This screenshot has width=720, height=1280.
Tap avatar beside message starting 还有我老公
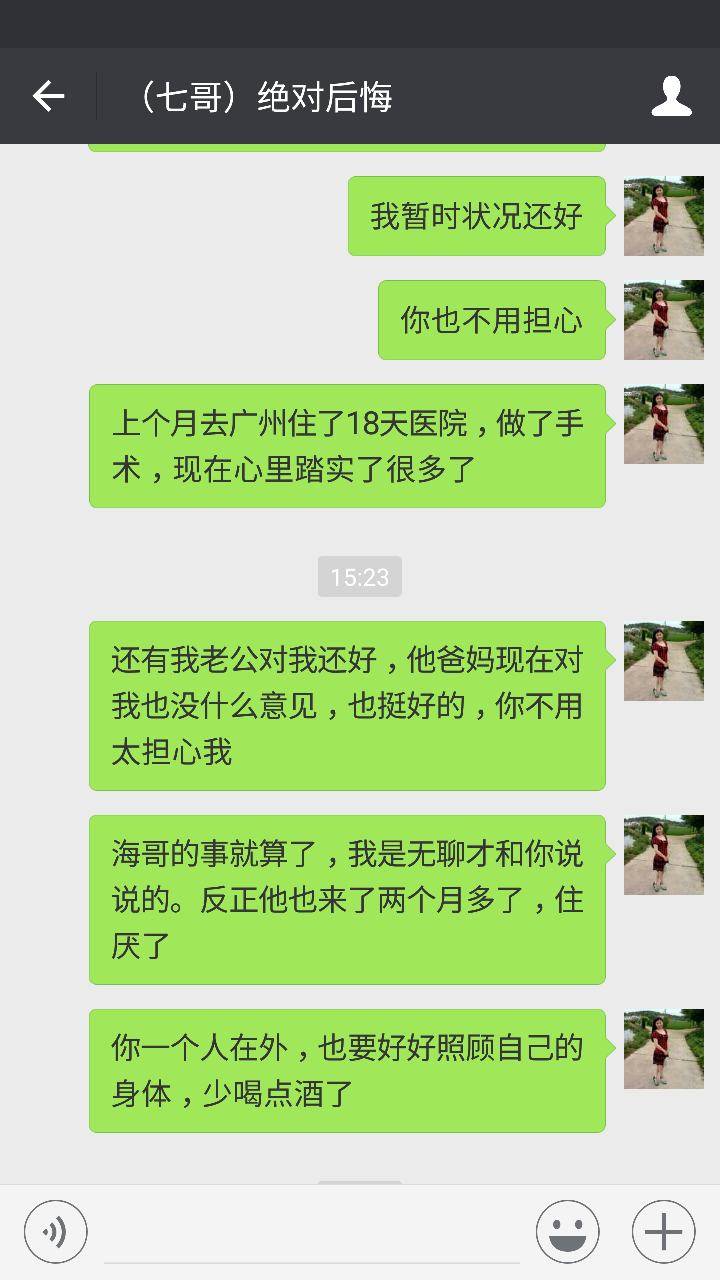tap(663, 661)
